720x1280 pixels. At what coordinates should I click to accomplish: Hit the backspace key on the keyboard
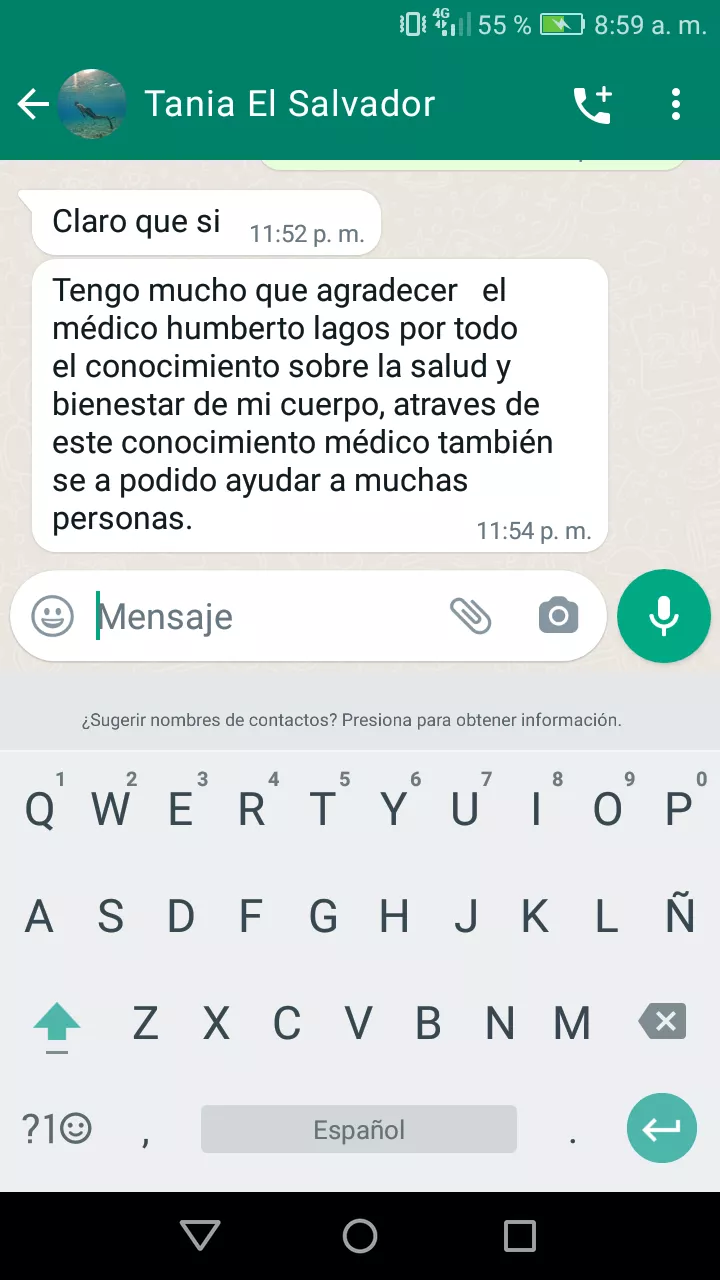pyautogui.click(x=662, y=1022)
